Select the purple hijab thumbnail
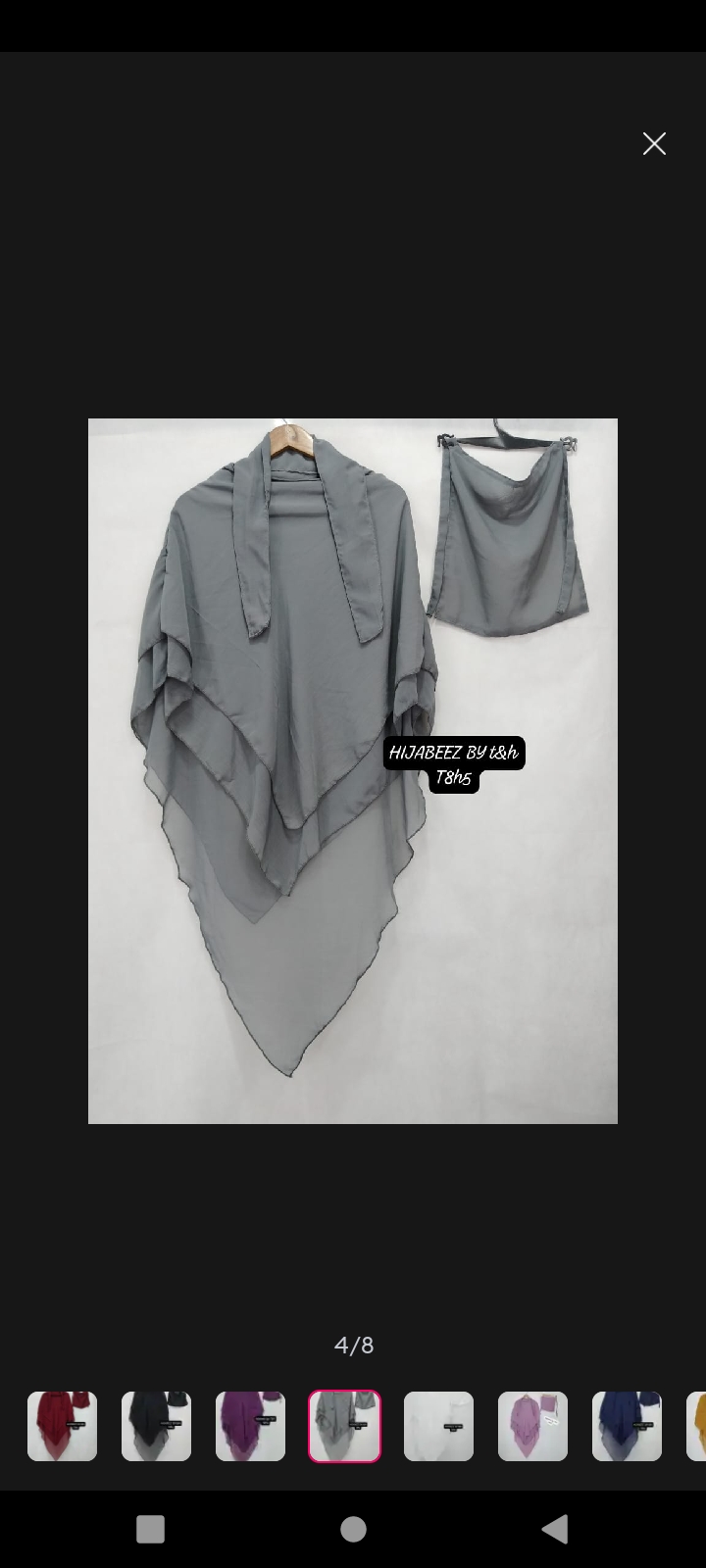 250,1426
